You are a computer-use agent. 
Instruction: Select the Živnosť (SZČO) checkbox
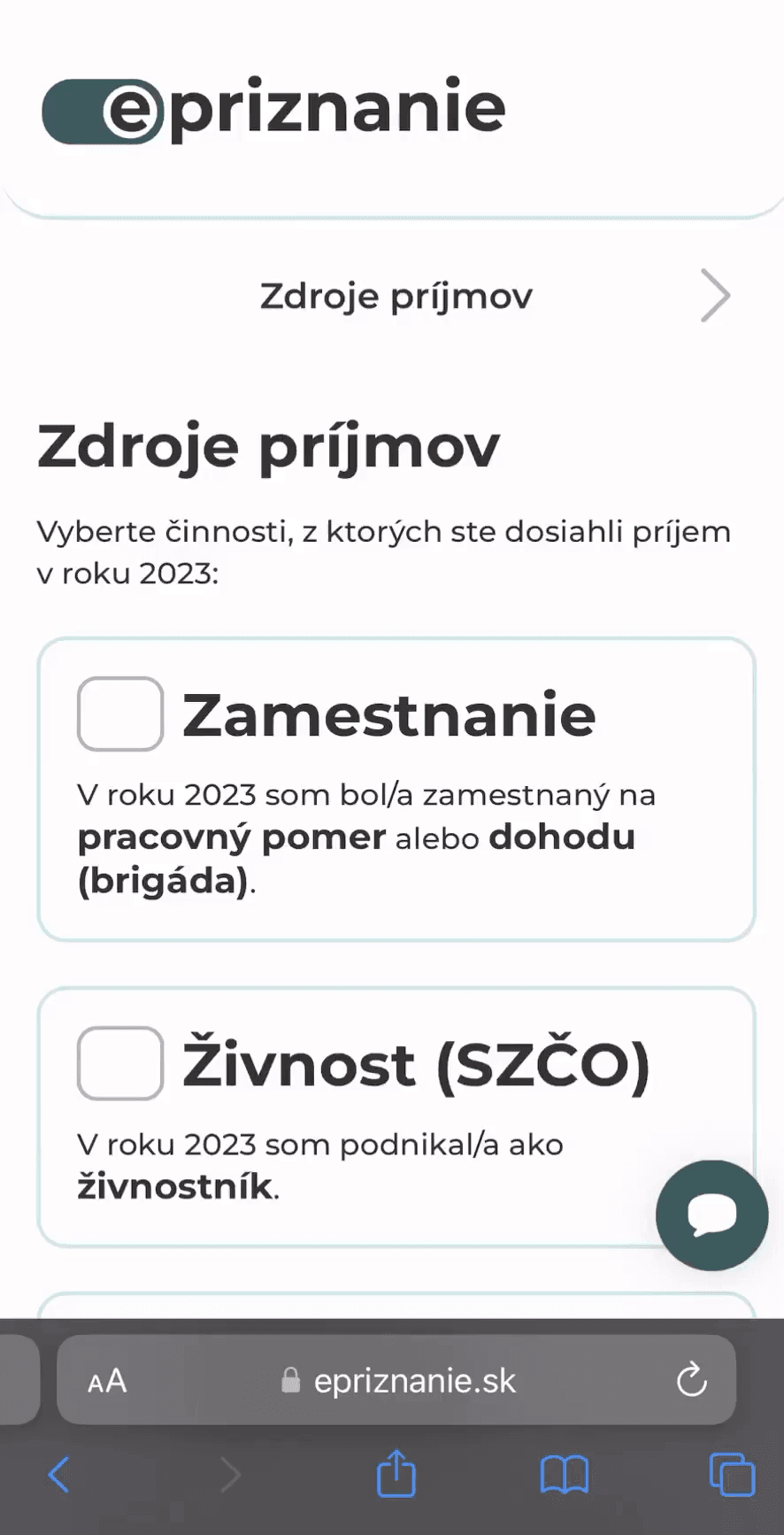coord(120,1063)
